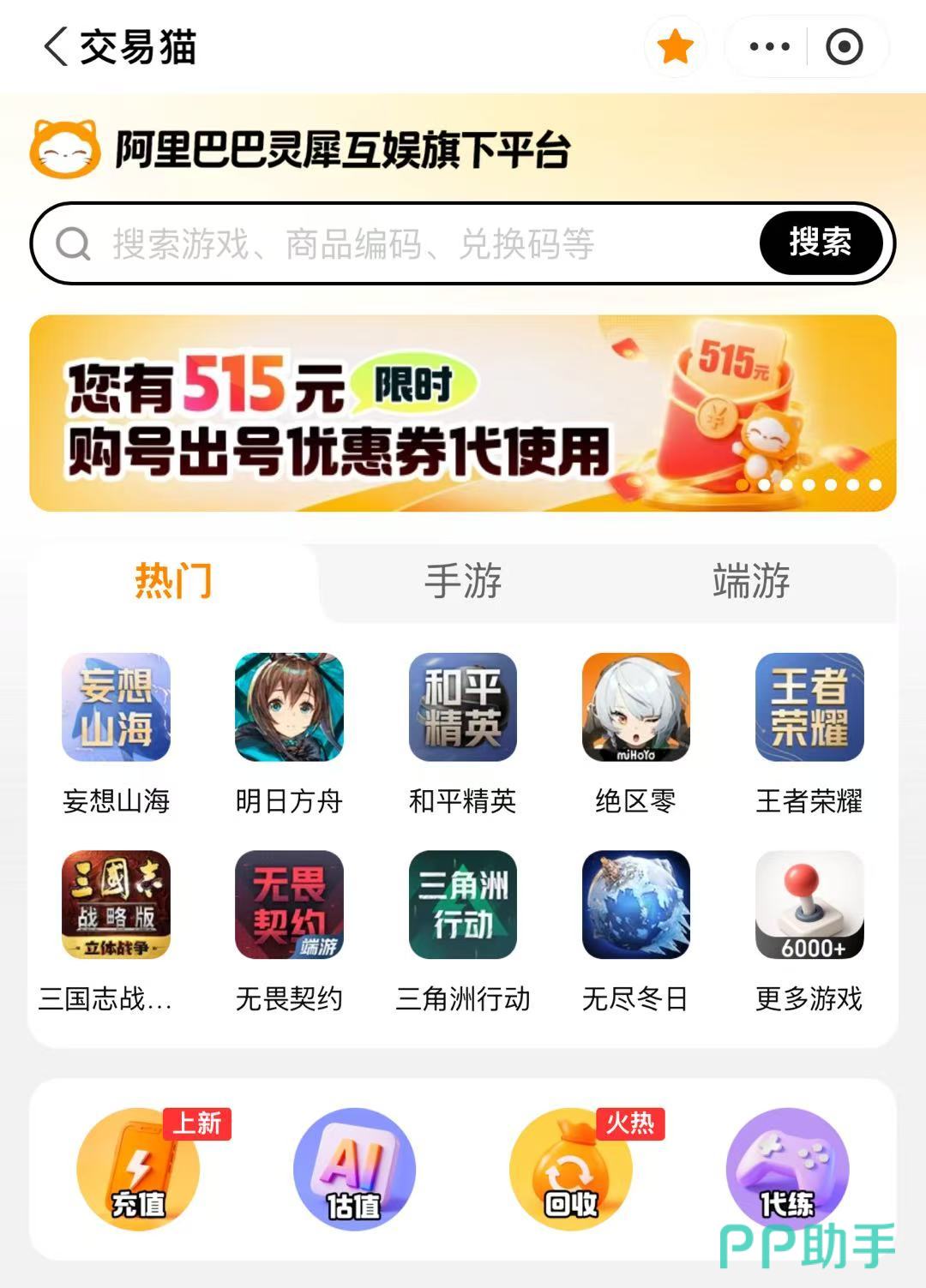Screen dimensions: 926x1288
Task: Switch to the 手游 tab
Action: click(463, 581)
